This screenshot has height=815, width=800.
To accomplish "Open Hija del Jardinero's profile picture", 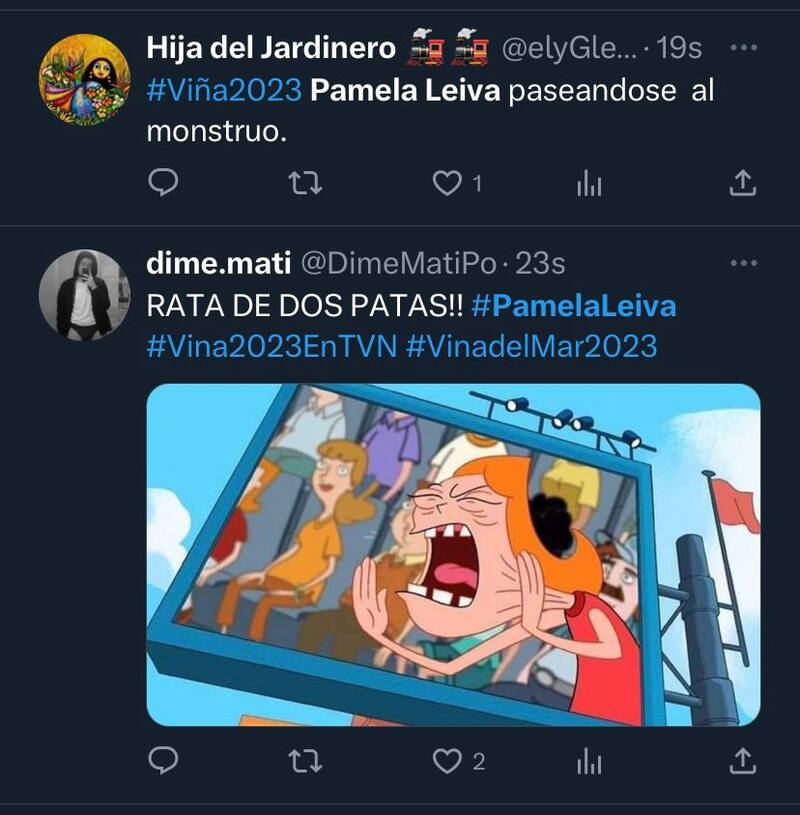I will [84, 79].
